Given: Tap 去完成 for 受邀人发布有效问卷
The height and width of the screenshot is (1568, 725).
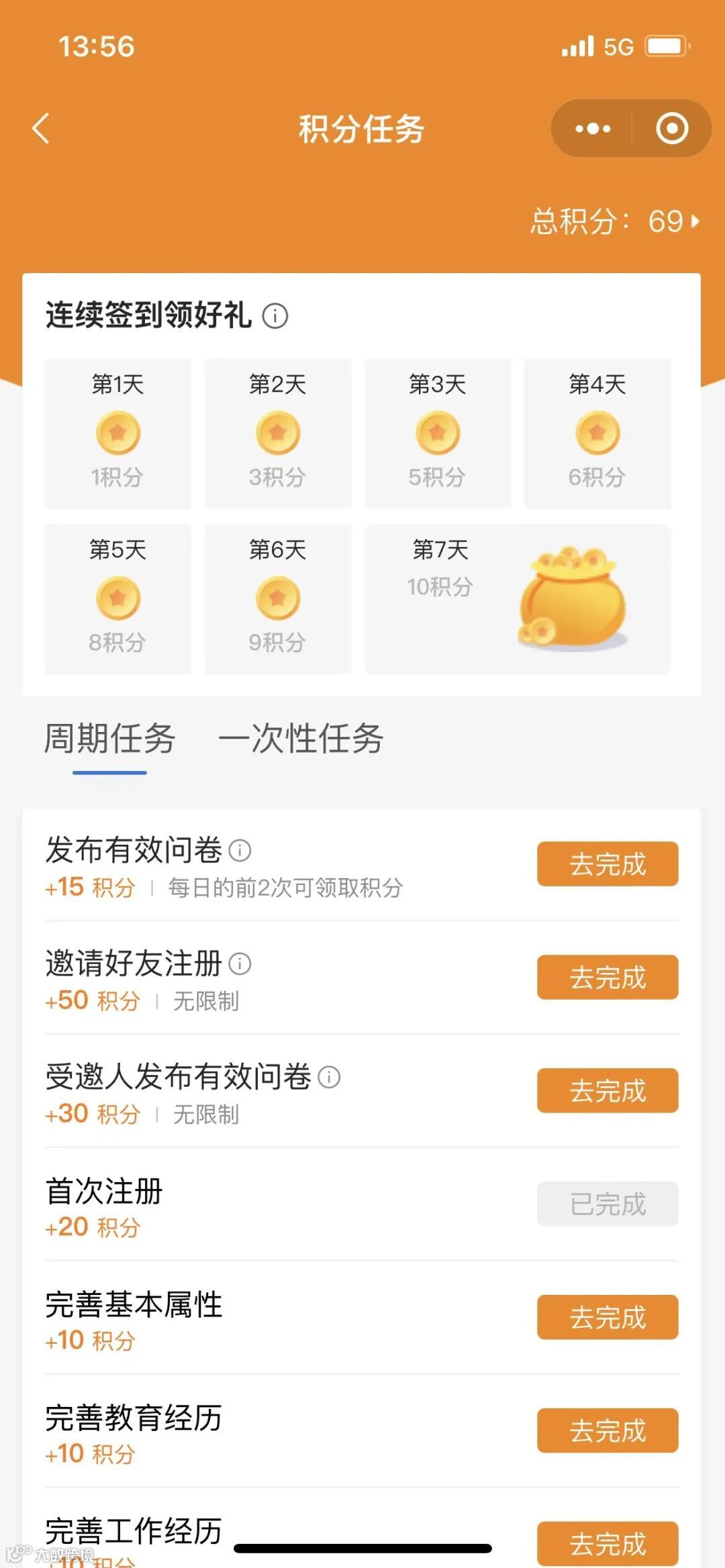Looking at the screenshot, I should [607, 1091].
